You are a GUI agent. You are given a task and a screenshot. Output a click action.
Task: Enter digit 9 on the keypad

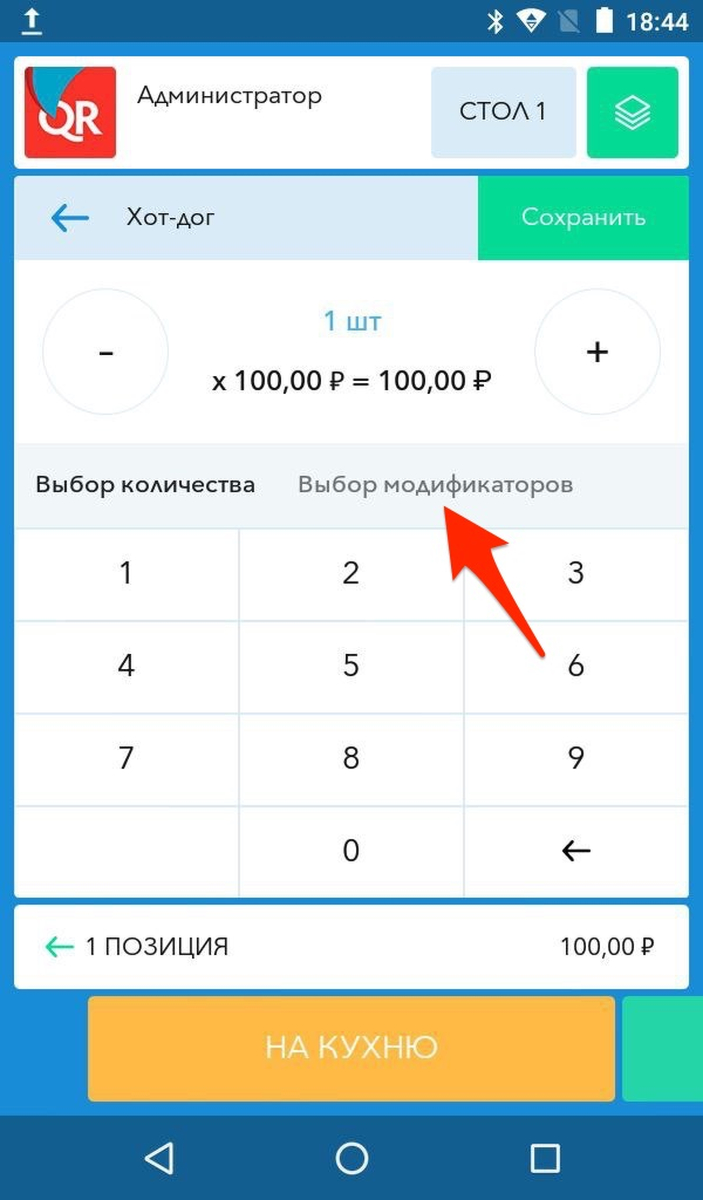coord(576,758)
